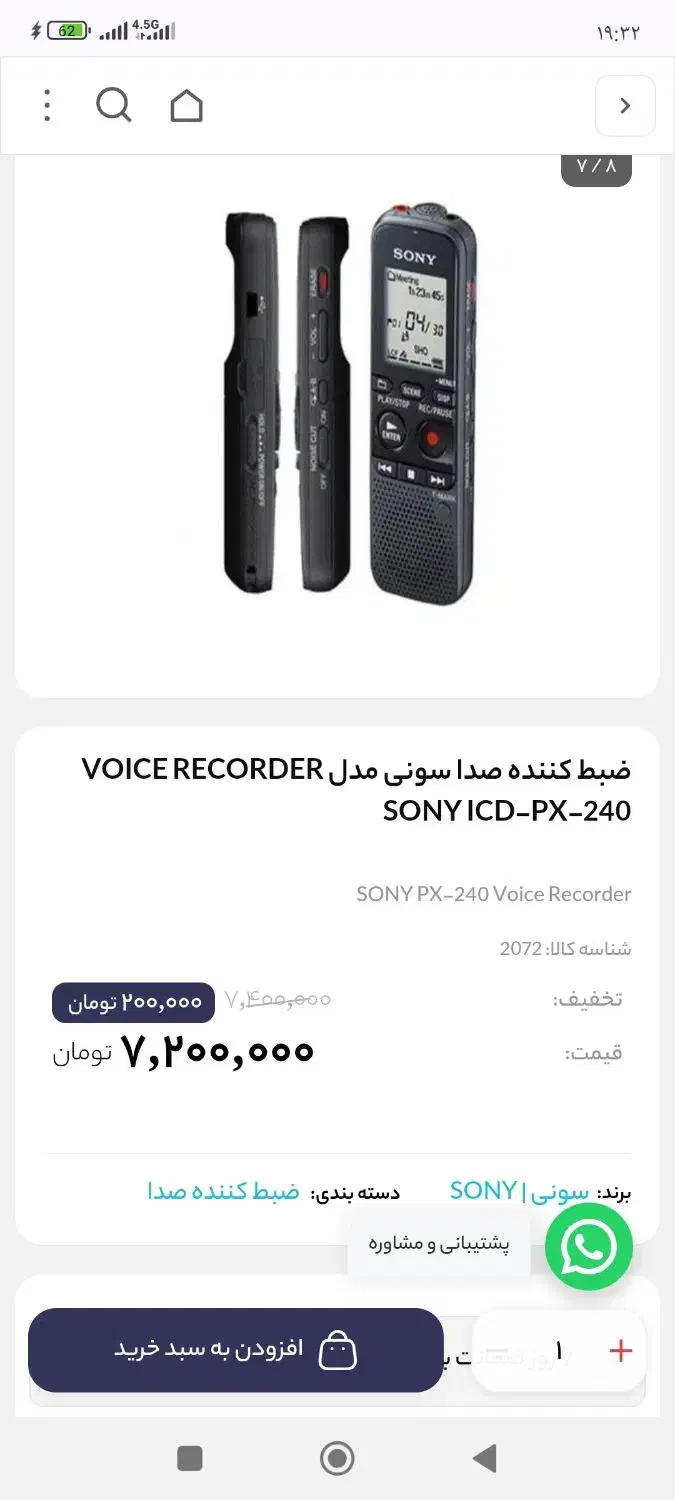Go back with the system back button
This screenshot has width=675, height=1500.
pyautogui.click(x=485, y=1458)
